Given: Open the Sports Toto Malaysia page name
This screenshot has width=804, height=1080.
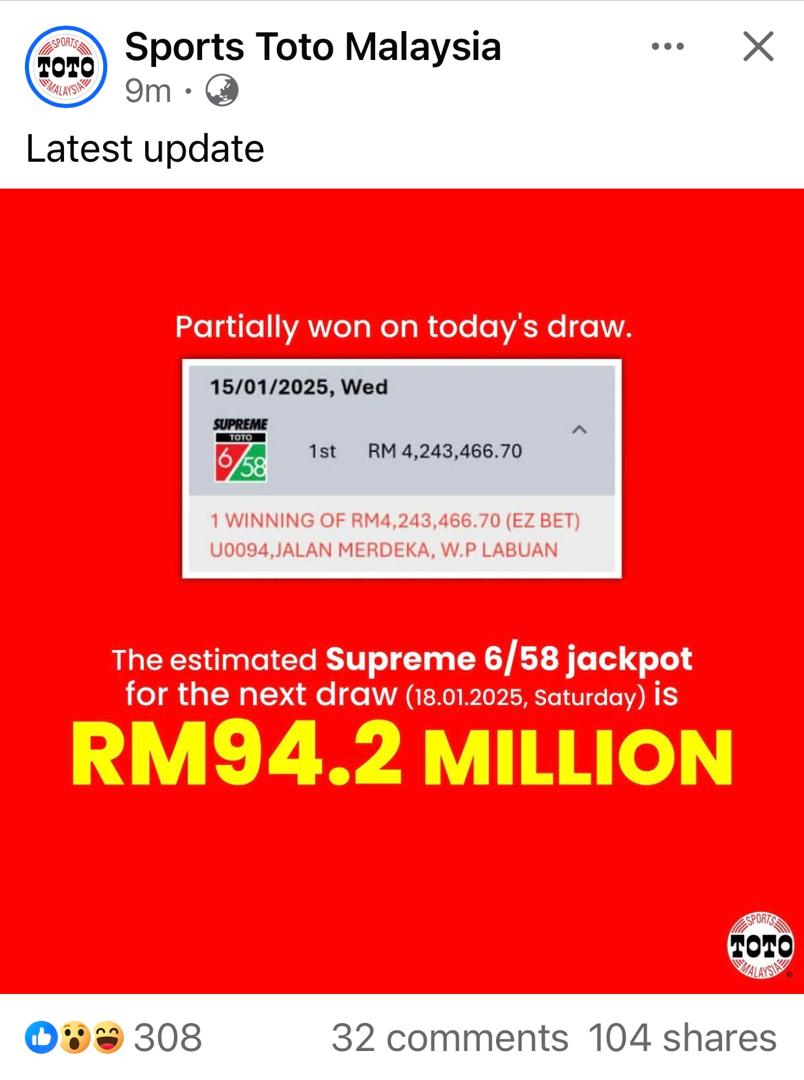Looking at the screenshot, I should tap(312, 46).
